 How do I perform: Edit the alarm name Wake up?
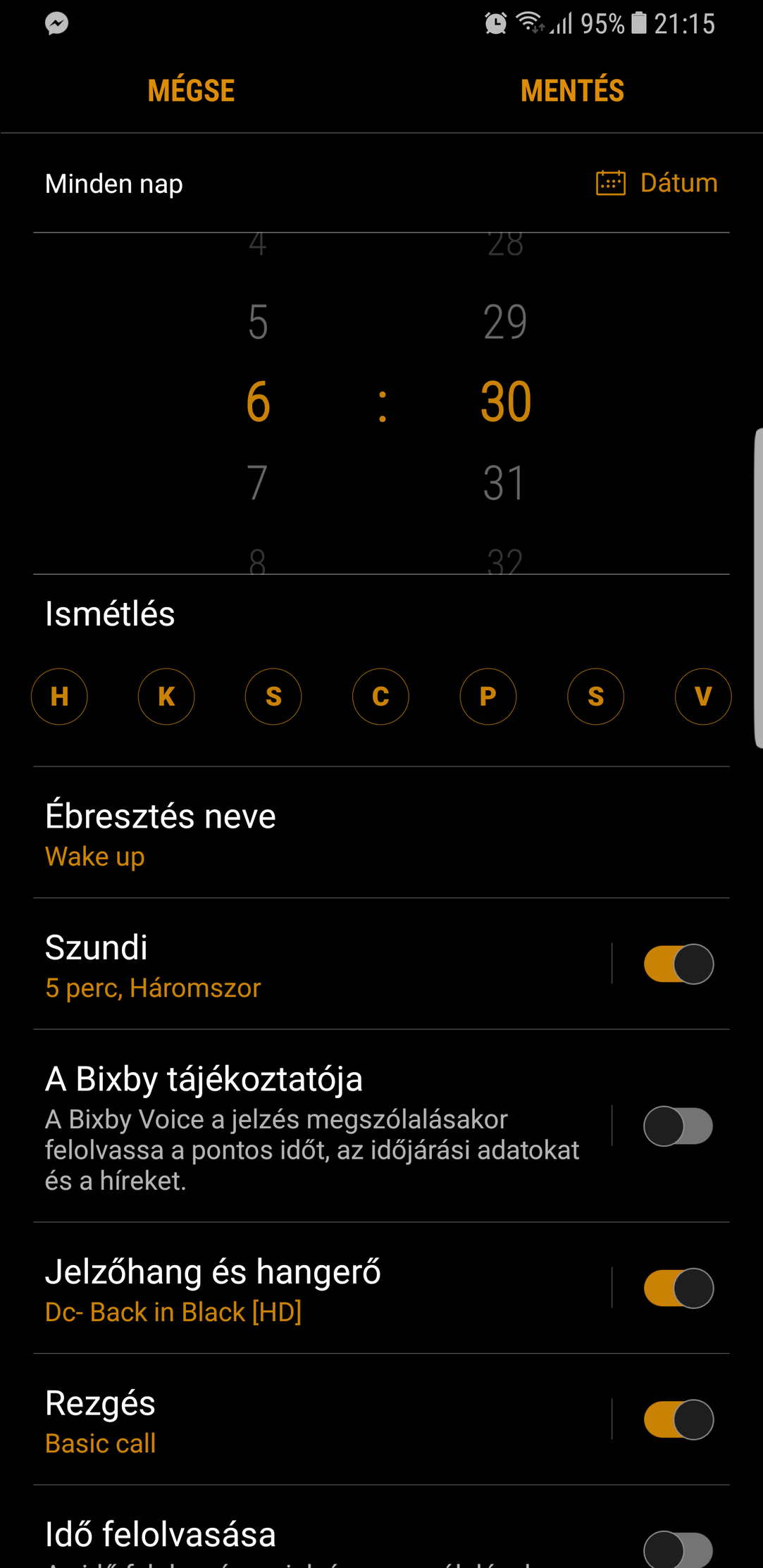381,833
